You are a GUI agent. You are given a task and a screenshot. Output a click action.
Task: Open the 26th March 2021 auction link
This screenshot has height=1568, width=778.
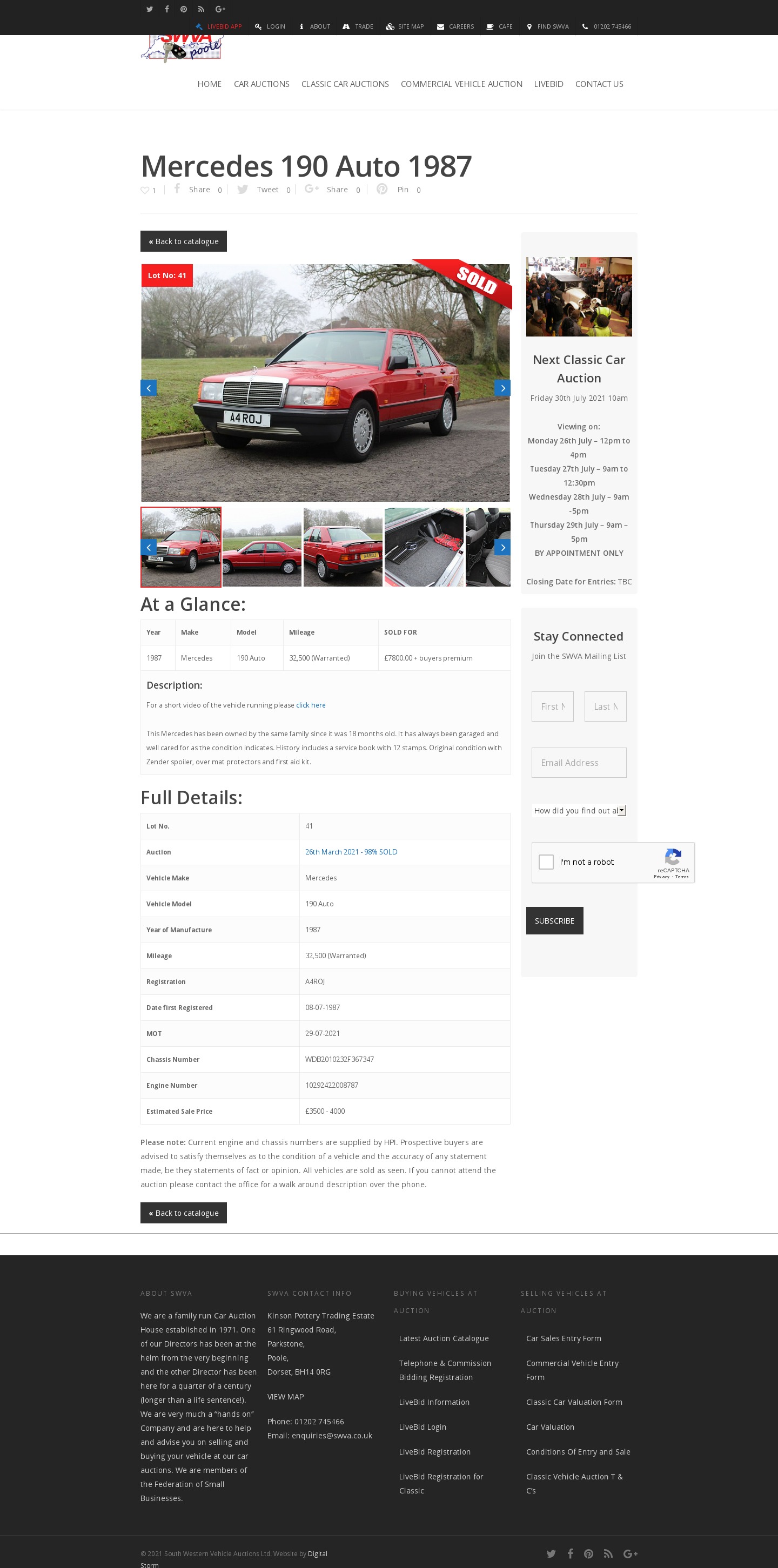tap(351, 852)
